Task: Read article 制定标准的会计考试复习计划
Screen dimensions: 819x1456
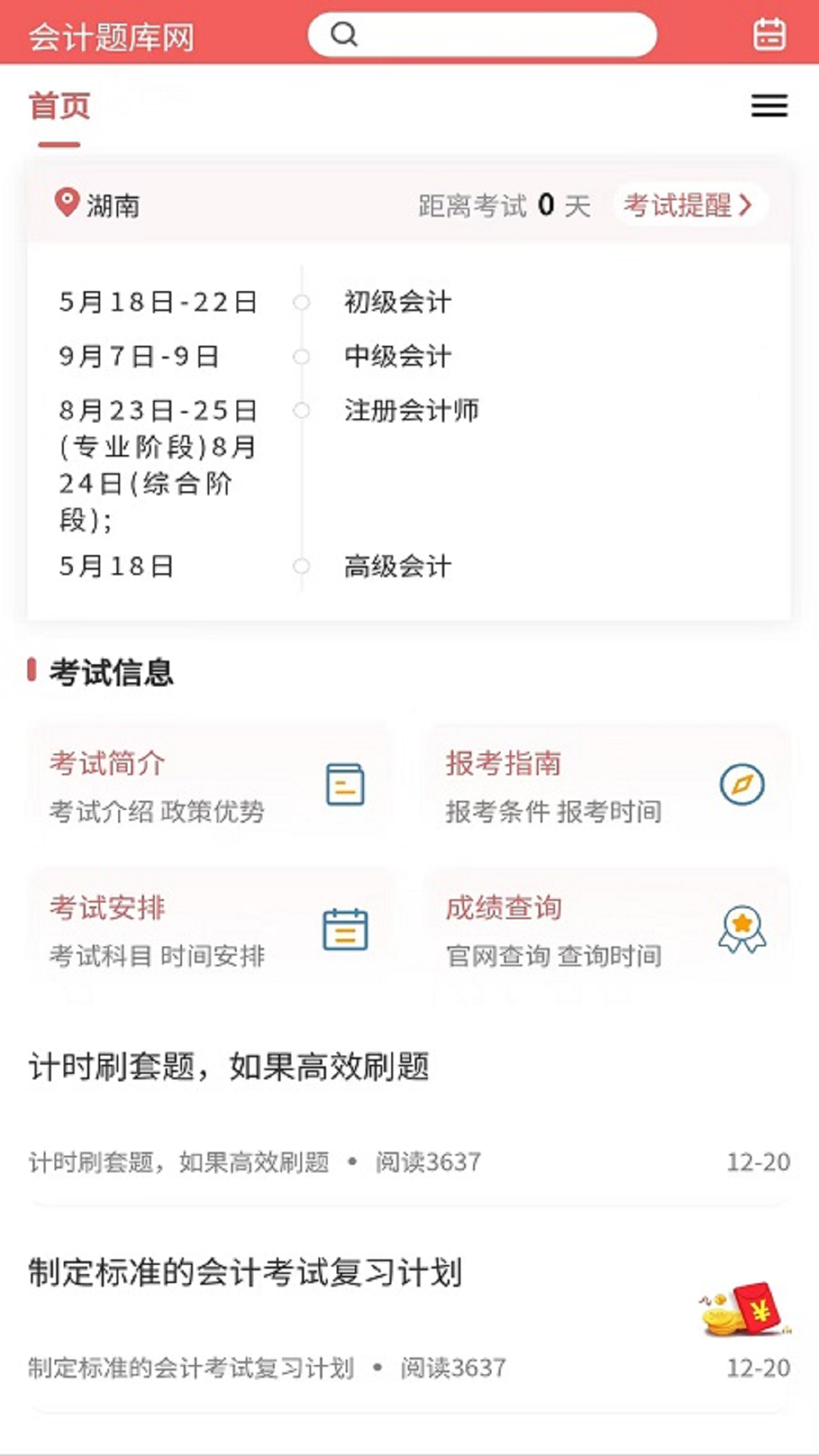Action: pos(246,1273)
